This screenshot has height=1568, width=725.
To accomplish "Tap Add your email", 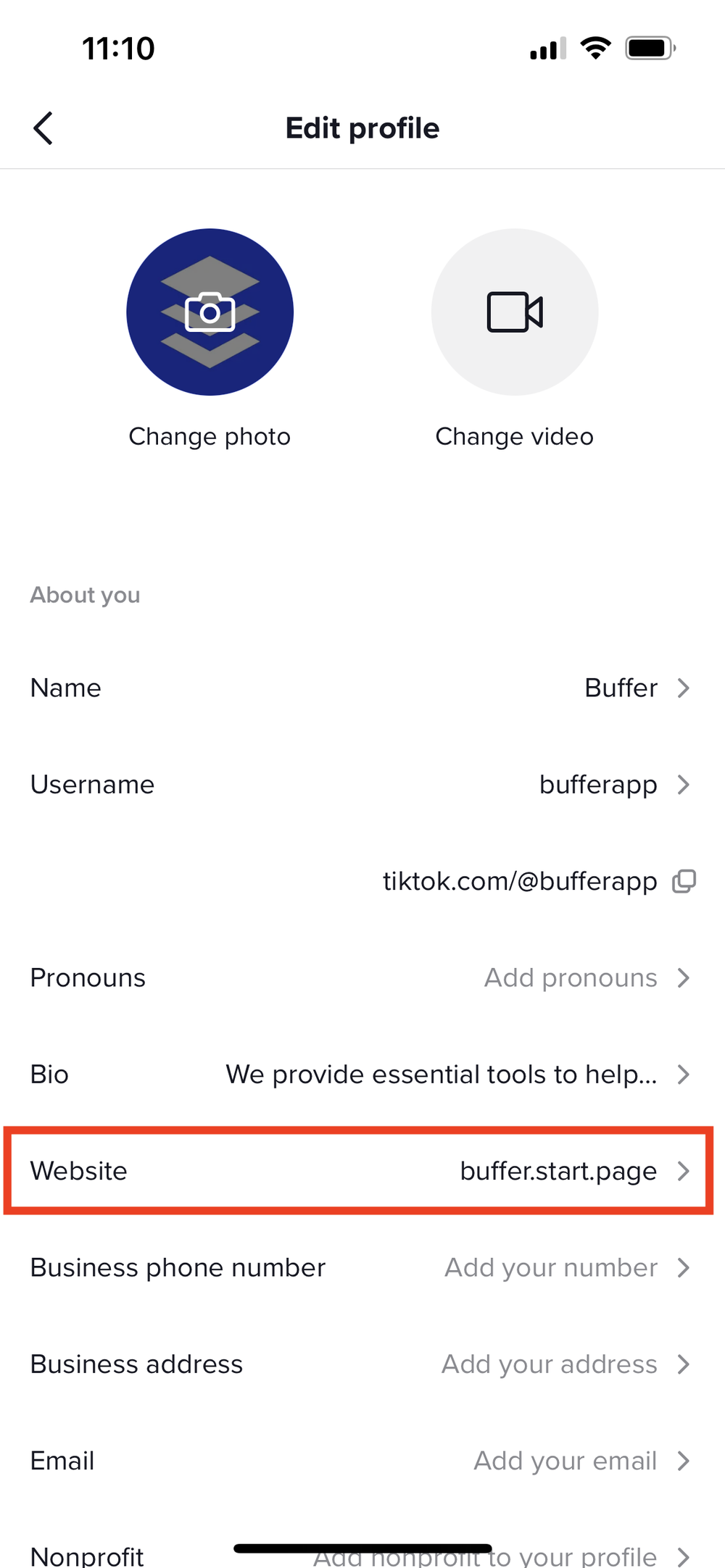I will point(565,1460).
